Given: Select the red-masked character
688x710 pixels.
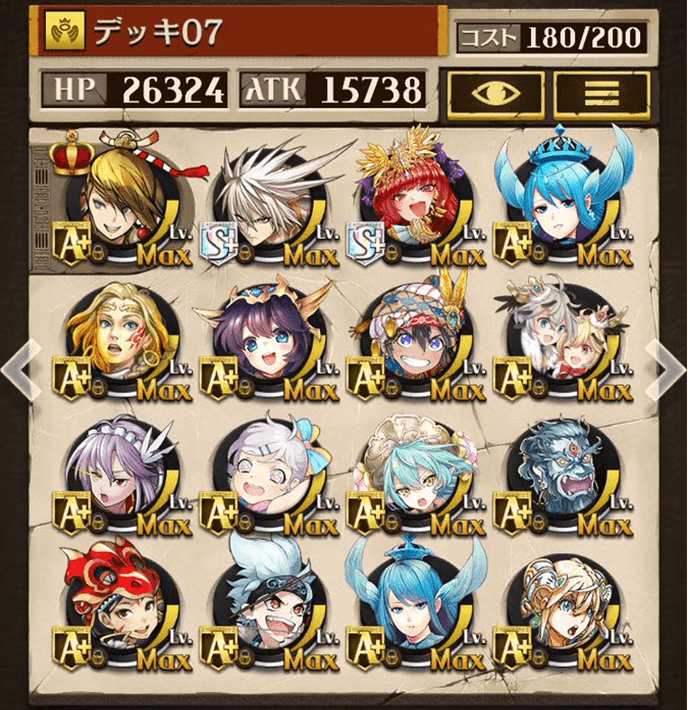Looking at the screenshot, I should 118,612.
